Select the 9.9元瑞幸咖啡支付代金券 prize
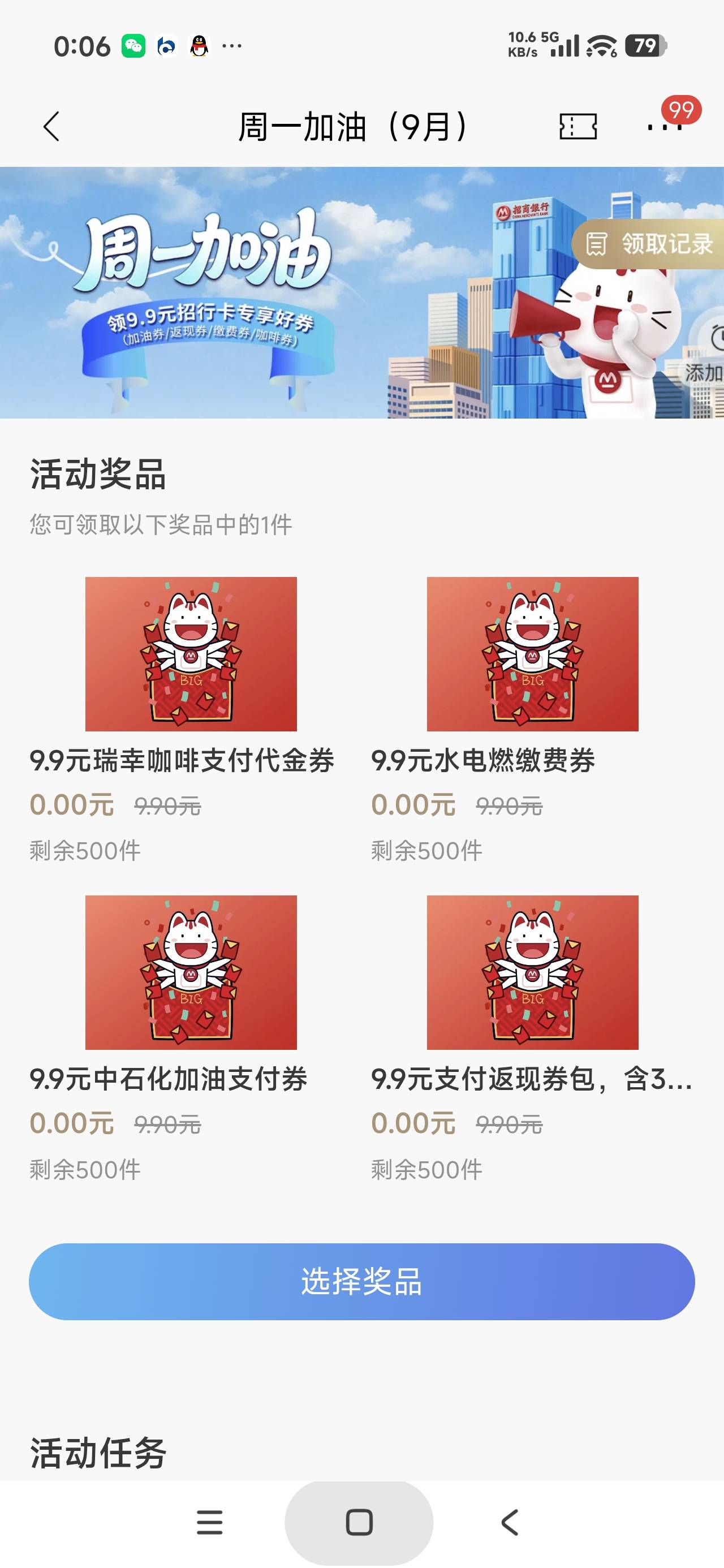Screen dimensions: 724x1568 183,719
